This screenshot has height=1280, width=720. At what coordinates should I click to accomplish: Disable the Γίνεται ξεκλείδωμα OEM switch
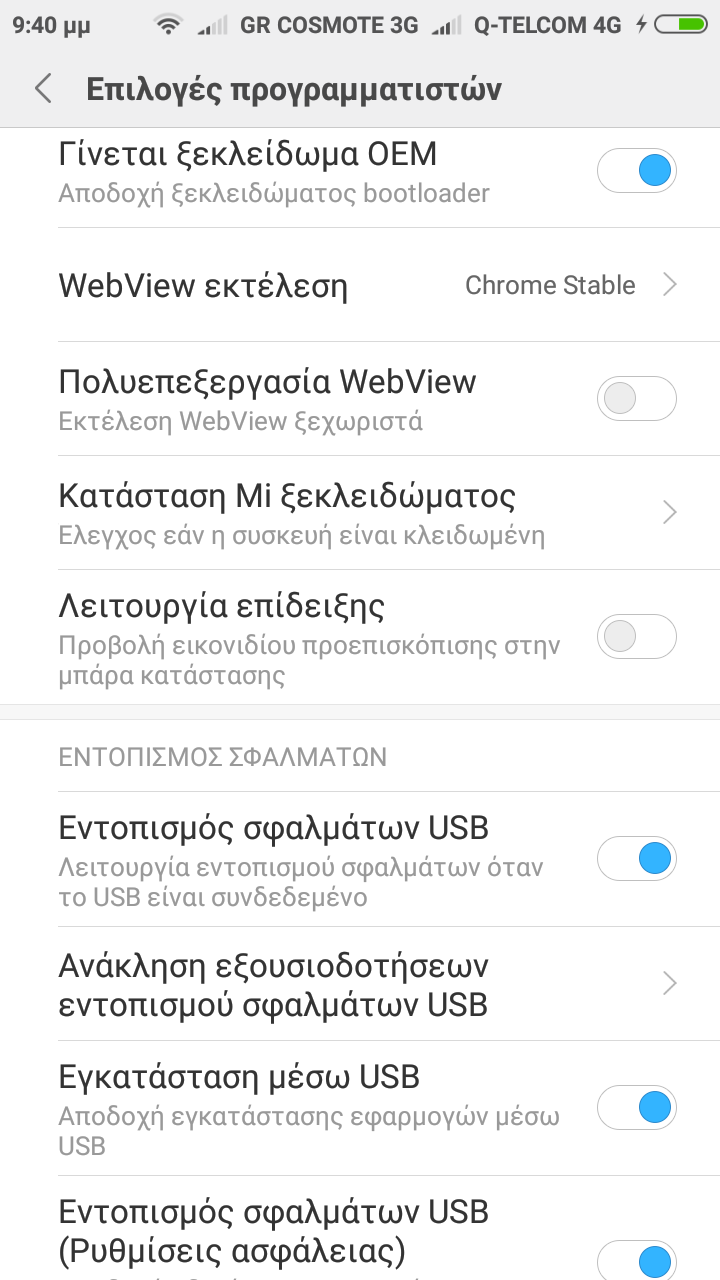[x=637, y=171]
